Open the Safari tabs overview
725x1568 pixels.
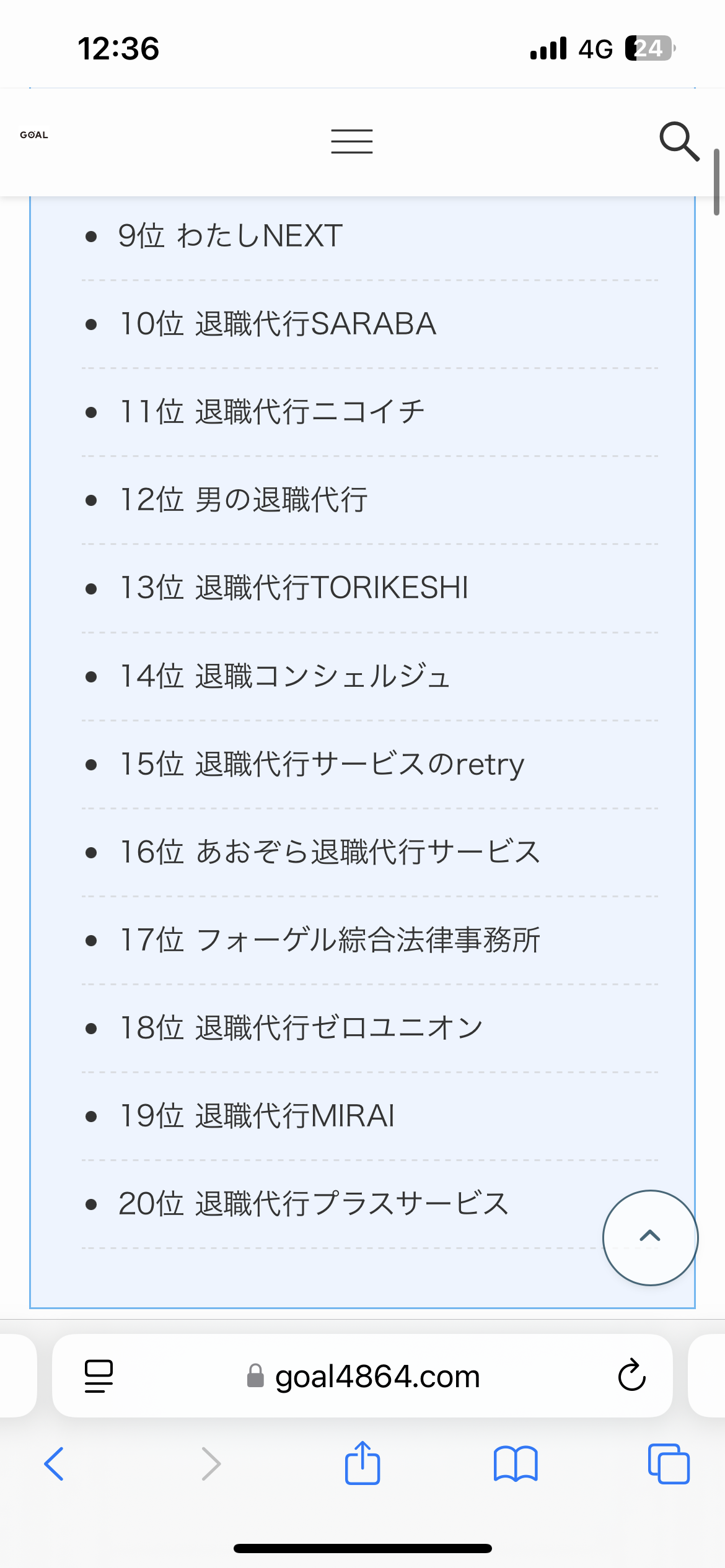coord(669,1464)
